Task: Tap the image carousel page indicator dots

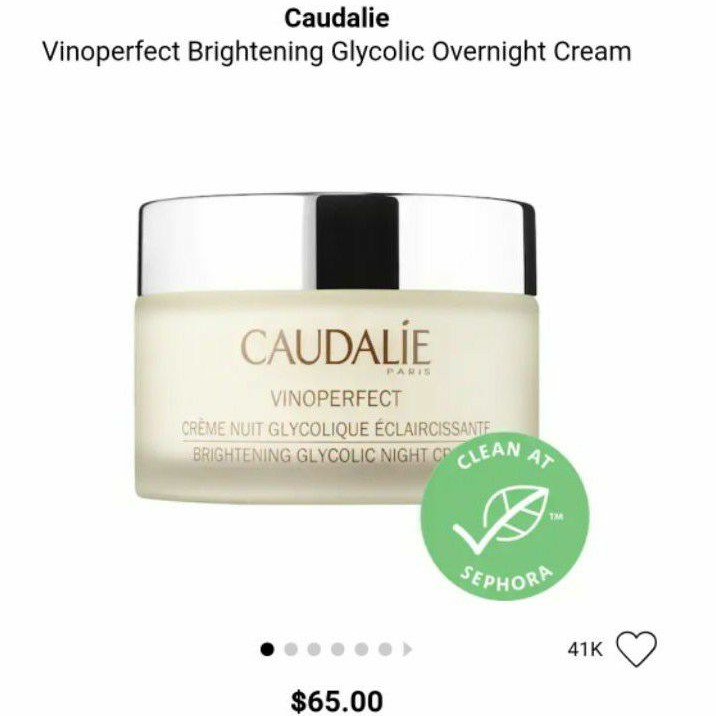Action: click(x=336, y=649)
